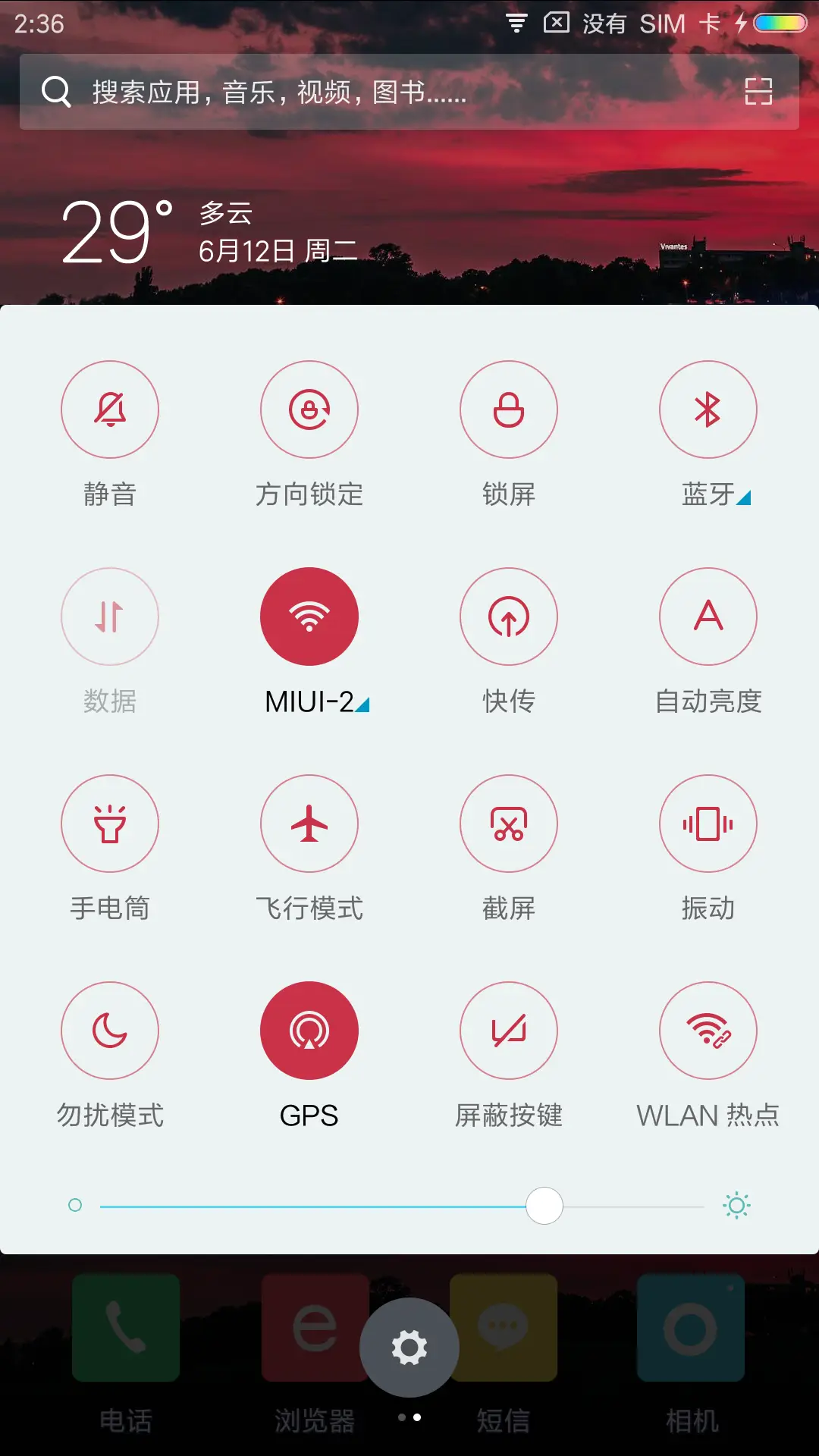This screenshot has width=819, height=1456.
Task: Expand MIUI-2 Wi-Fi network details
Action: click(365, 705)
